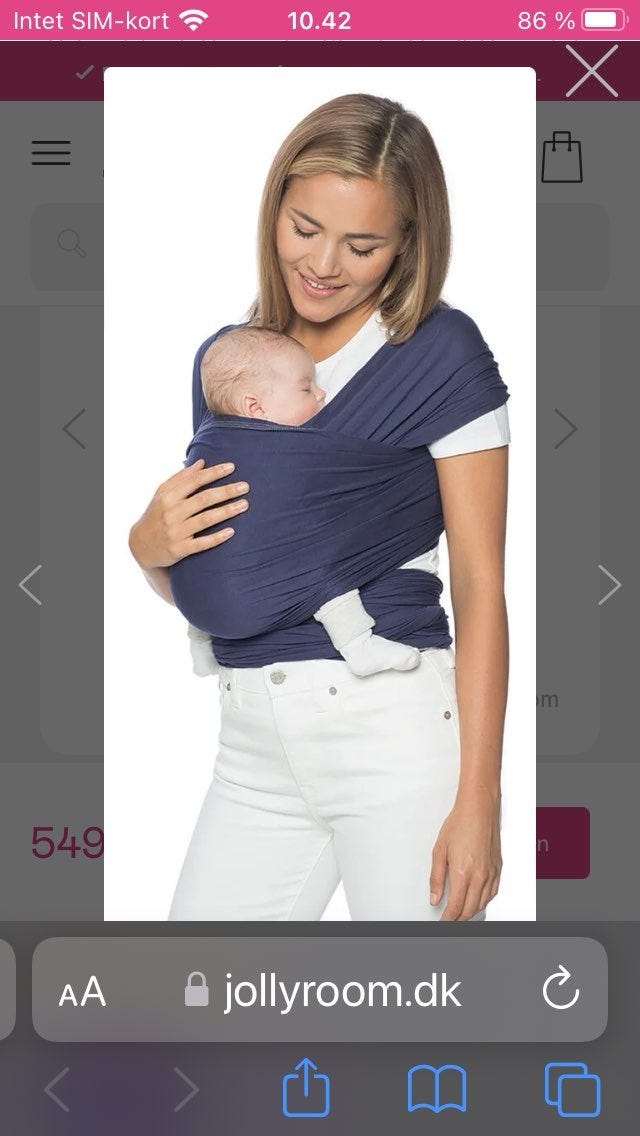Viewport: 640px width, 1136px height.
Task: Open the AA reader and text options
Action: (x=82, y=991)
